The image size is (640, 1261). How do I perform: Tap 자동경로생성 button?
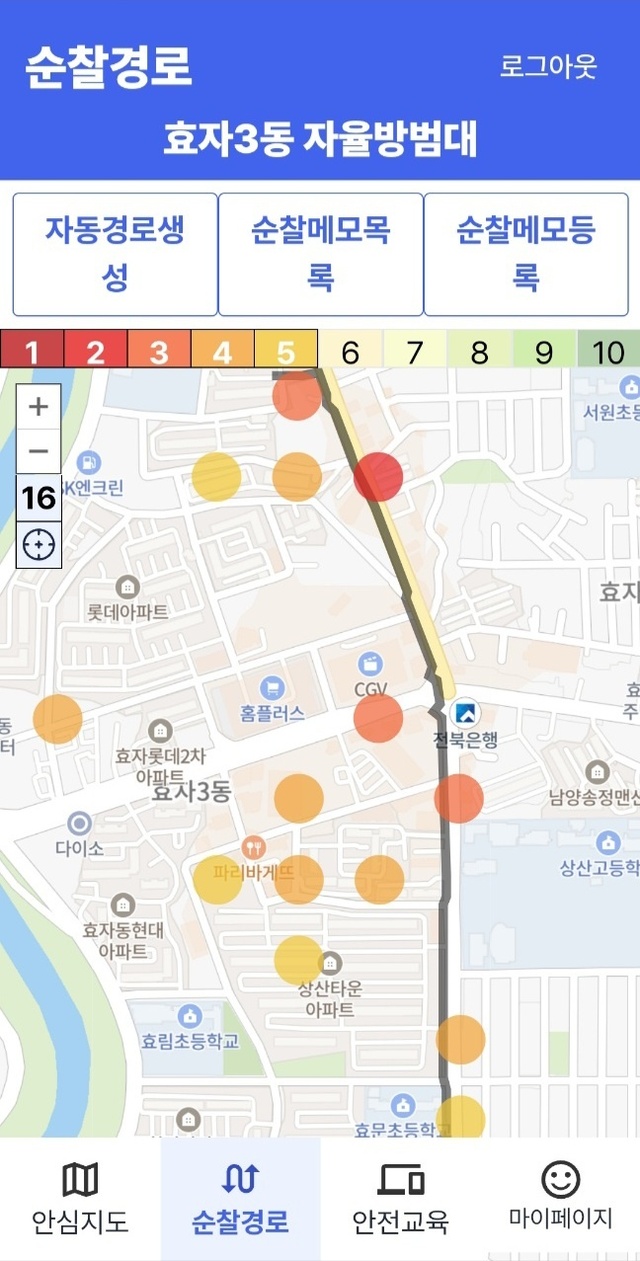tap(115, 254)
